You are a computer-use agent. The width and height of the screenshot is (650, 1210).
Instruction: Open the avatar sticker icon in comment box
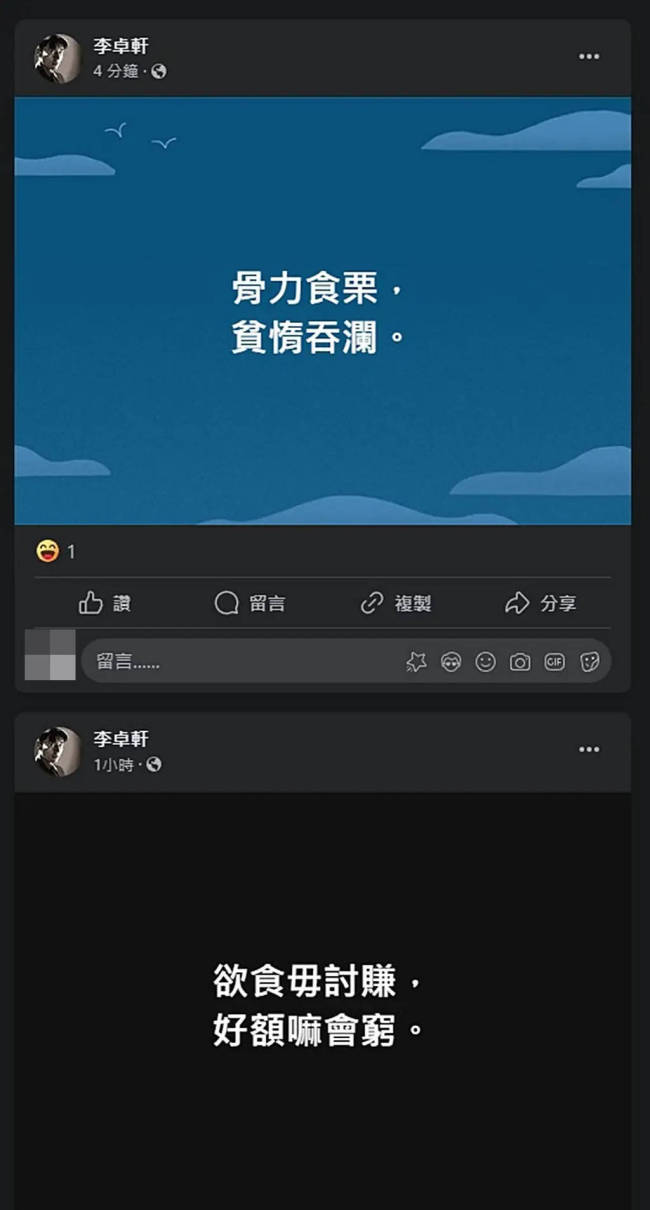(x=451, y=662)
